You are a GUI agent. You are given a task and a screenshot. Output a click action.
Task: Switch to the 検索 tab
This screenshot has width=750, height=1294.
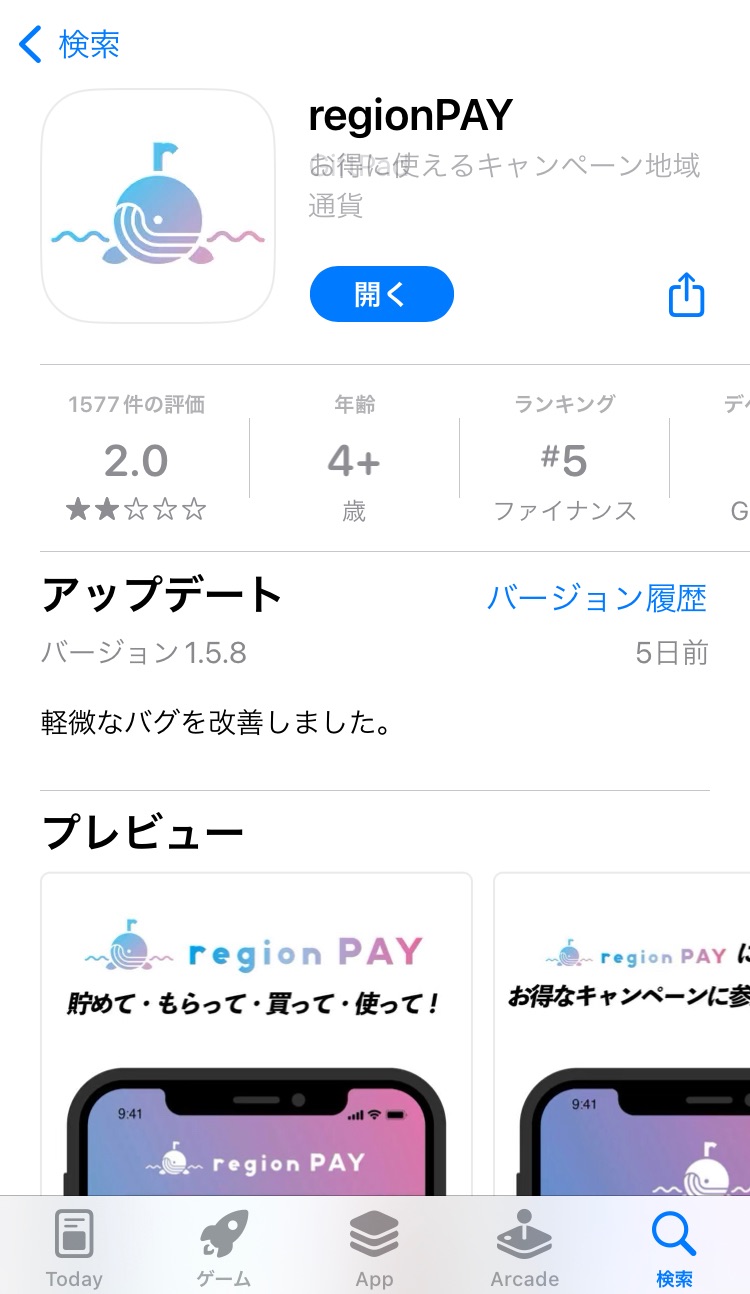[673, 1245]
